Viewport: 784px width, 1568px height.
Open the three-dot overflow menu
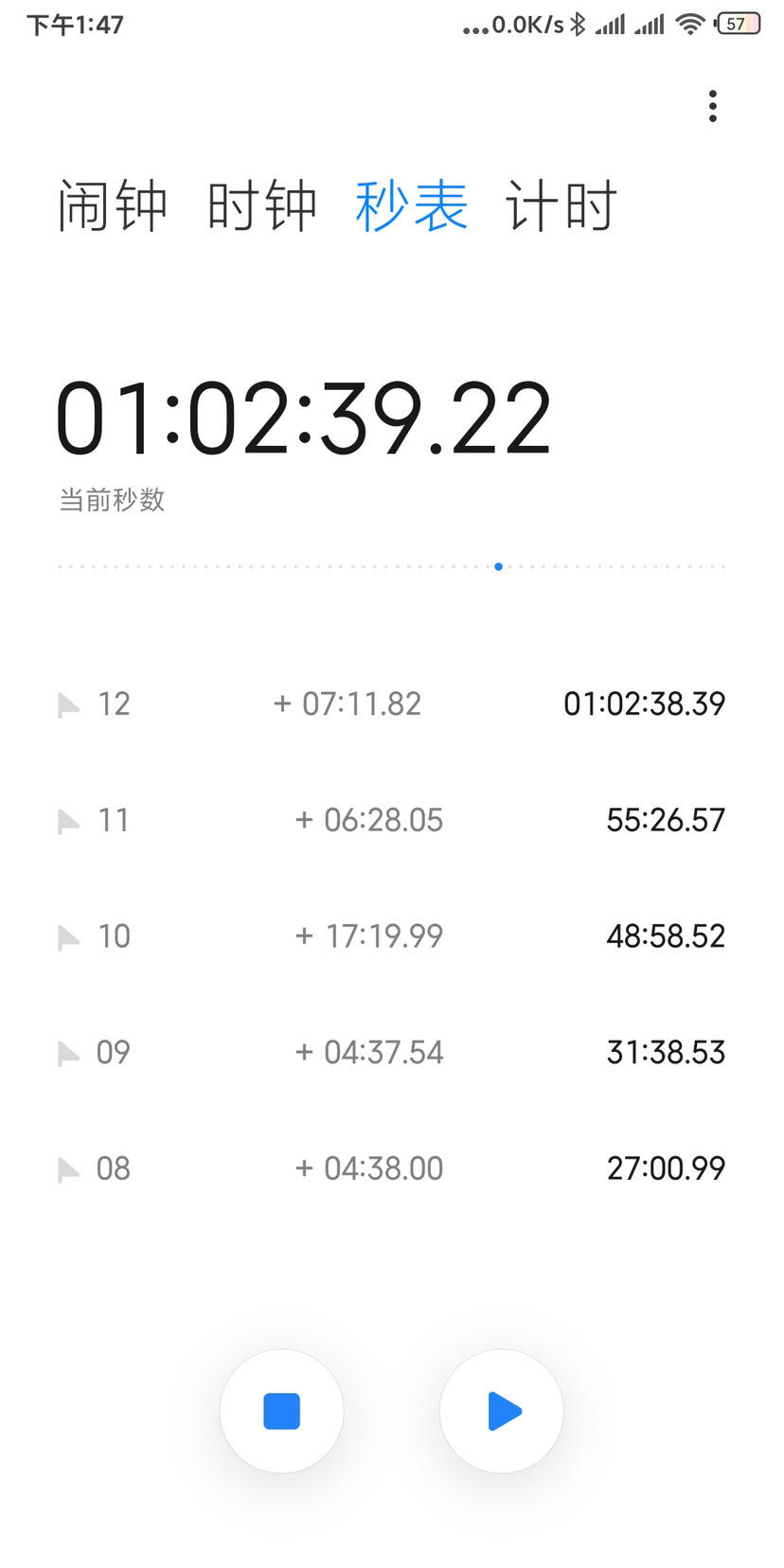(x=712, y=106)
